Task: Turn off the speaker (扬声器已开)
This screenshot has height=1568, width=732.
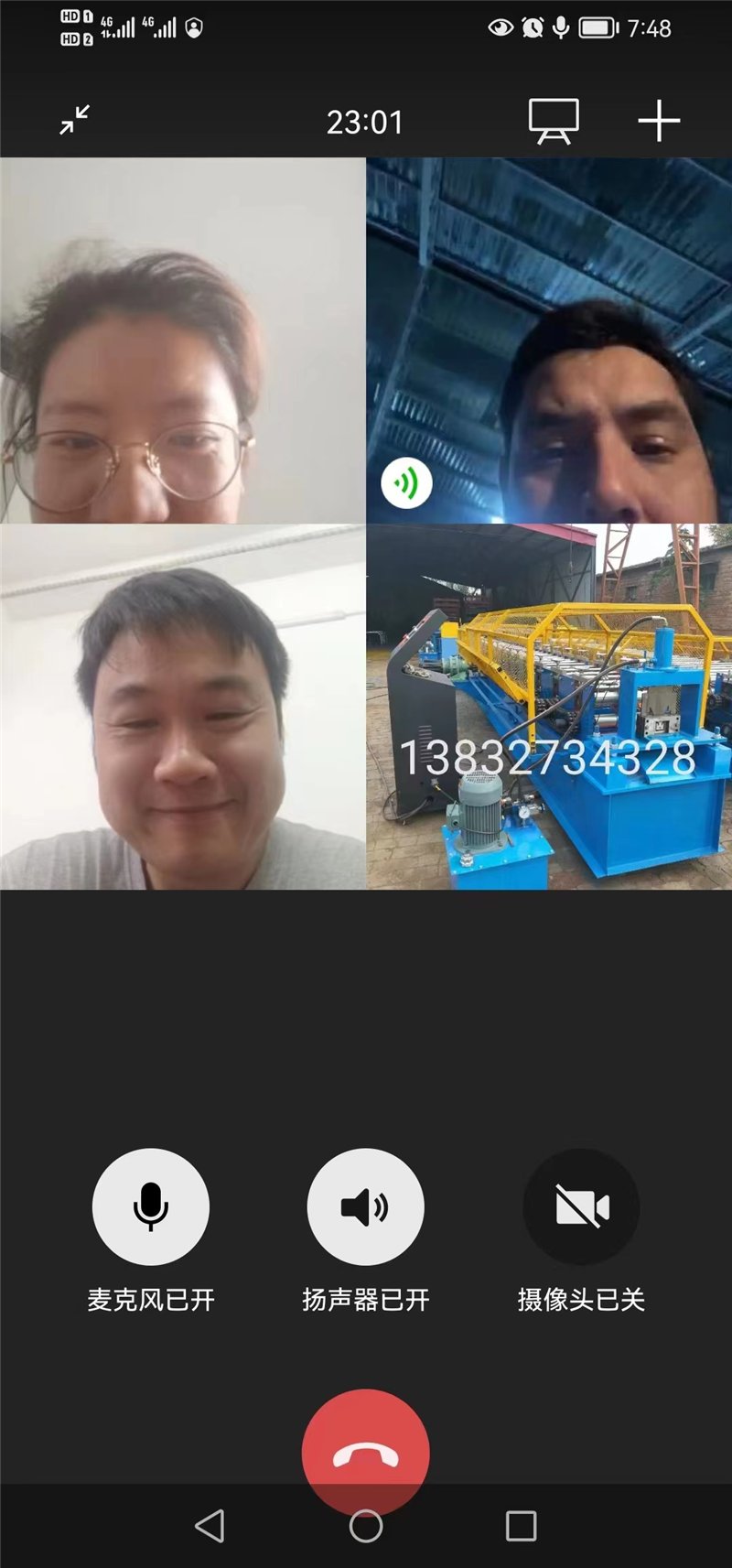Action: click(x=365, y=1206)
